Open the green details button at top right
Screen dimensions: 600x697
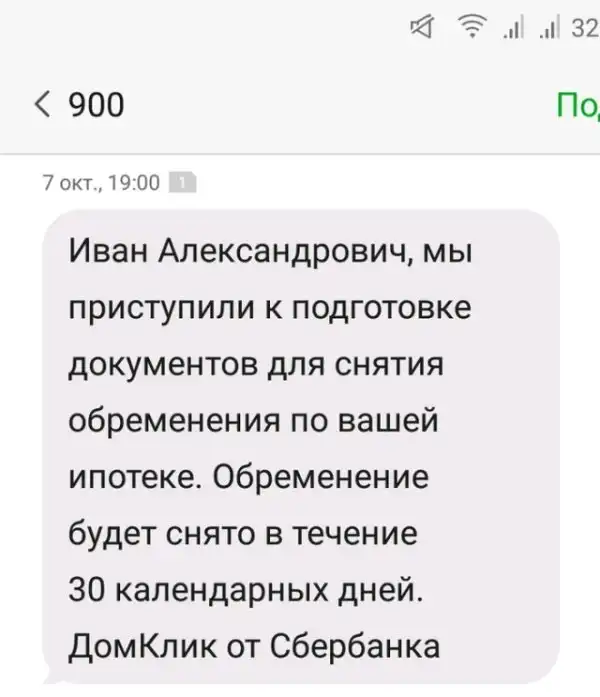578,104
